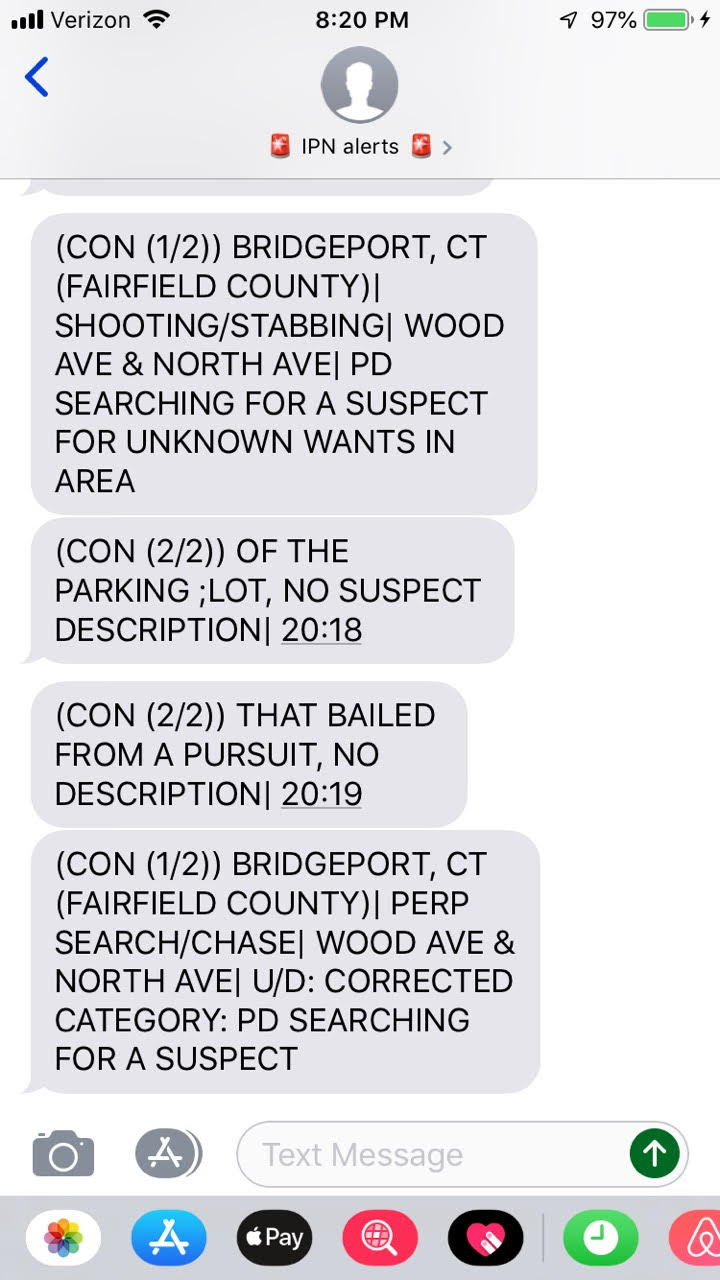Open the green clock app in the drawer
The image size is (720, 1280).
click(x=600, y=1238)
